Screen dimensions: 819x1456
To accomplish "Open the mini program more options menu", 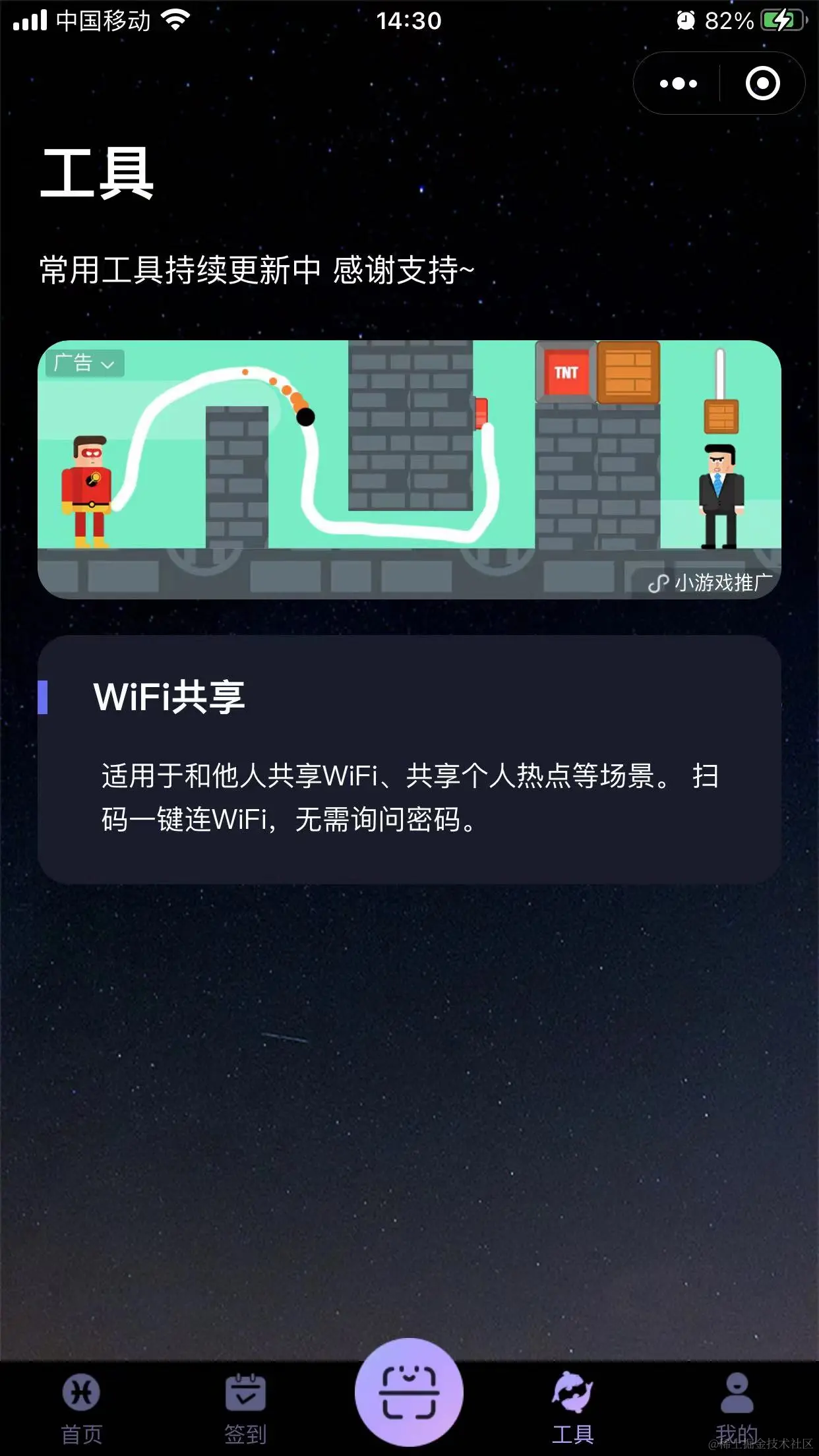I will click(679, 84).
